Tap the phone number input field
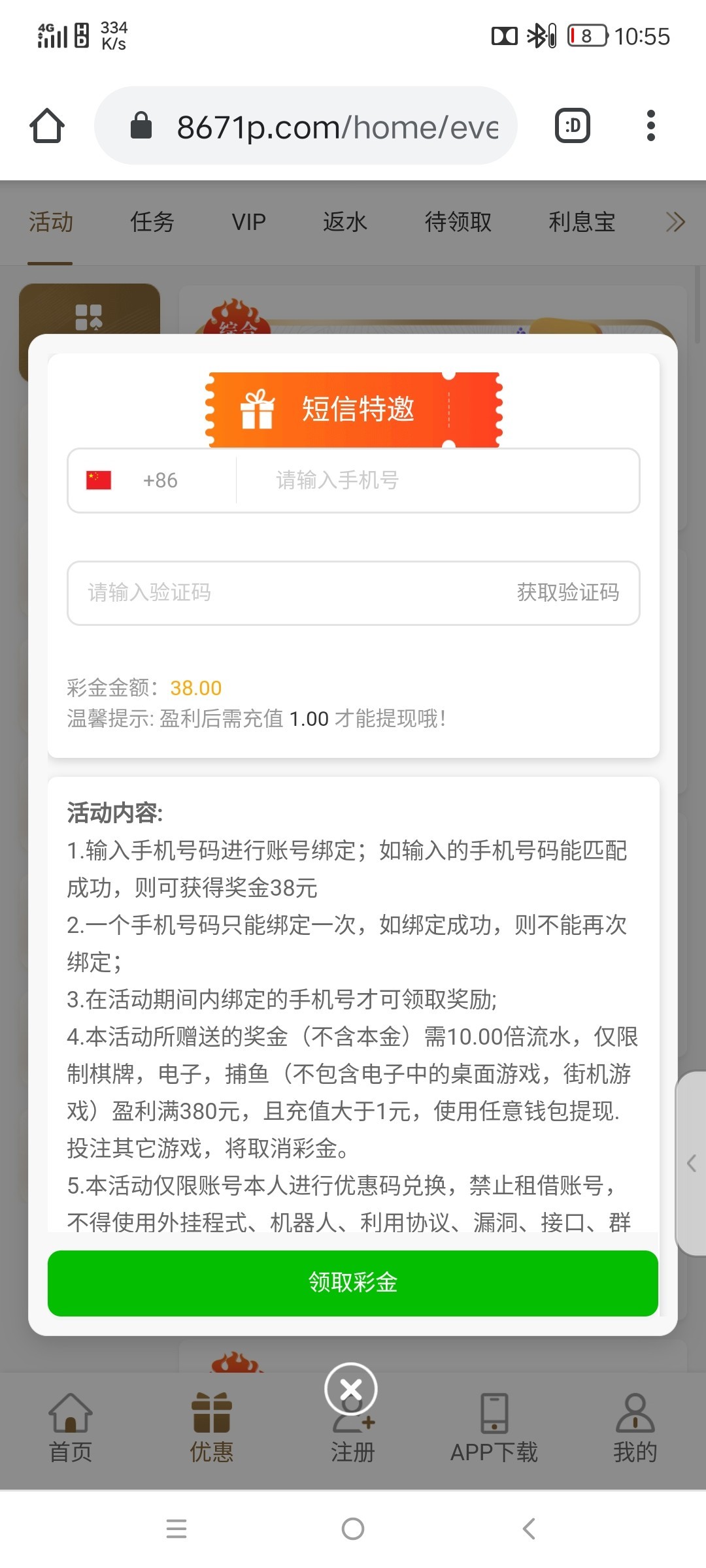Viewport: 706px width, 1568px height. click(437, 480)
